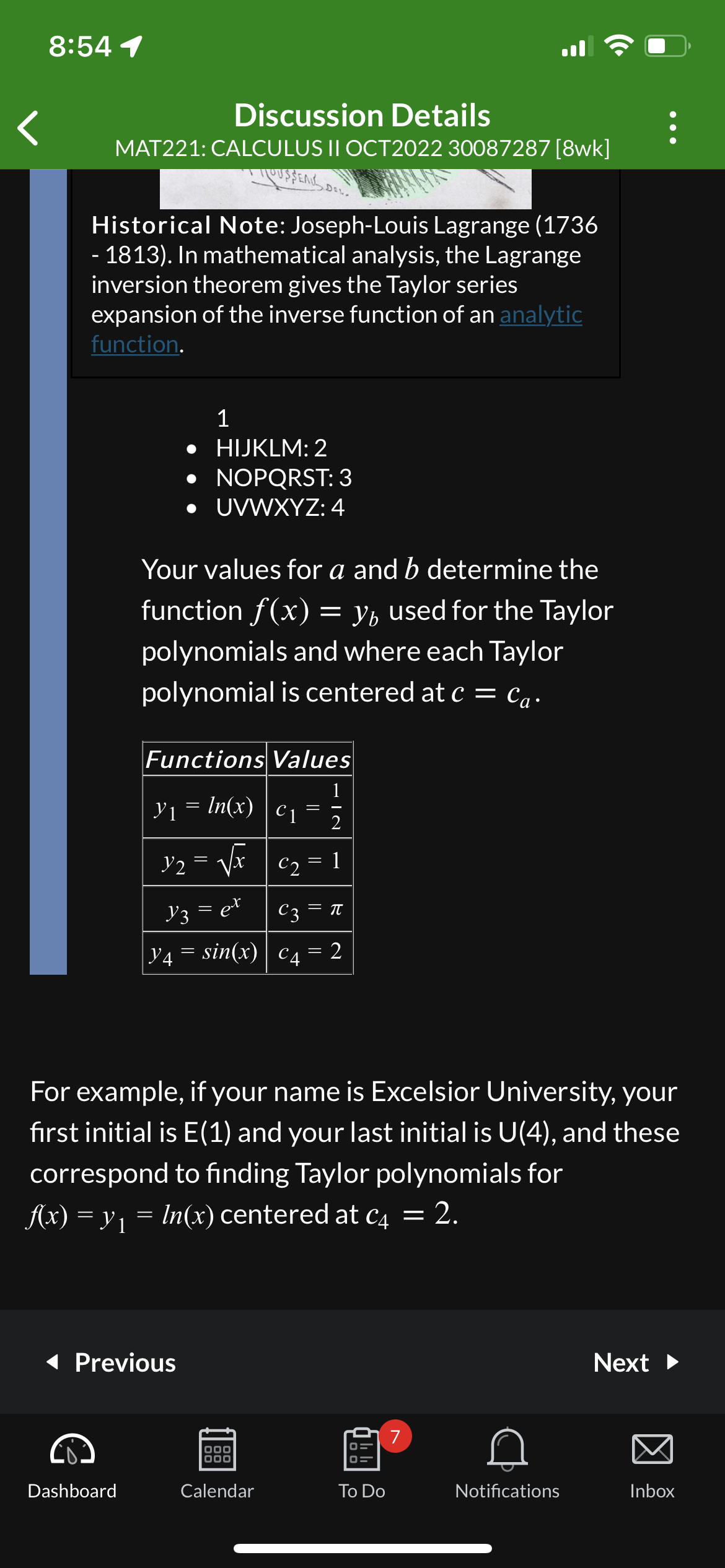
Task: Open the To Do tab
Action: (362, 1463)
